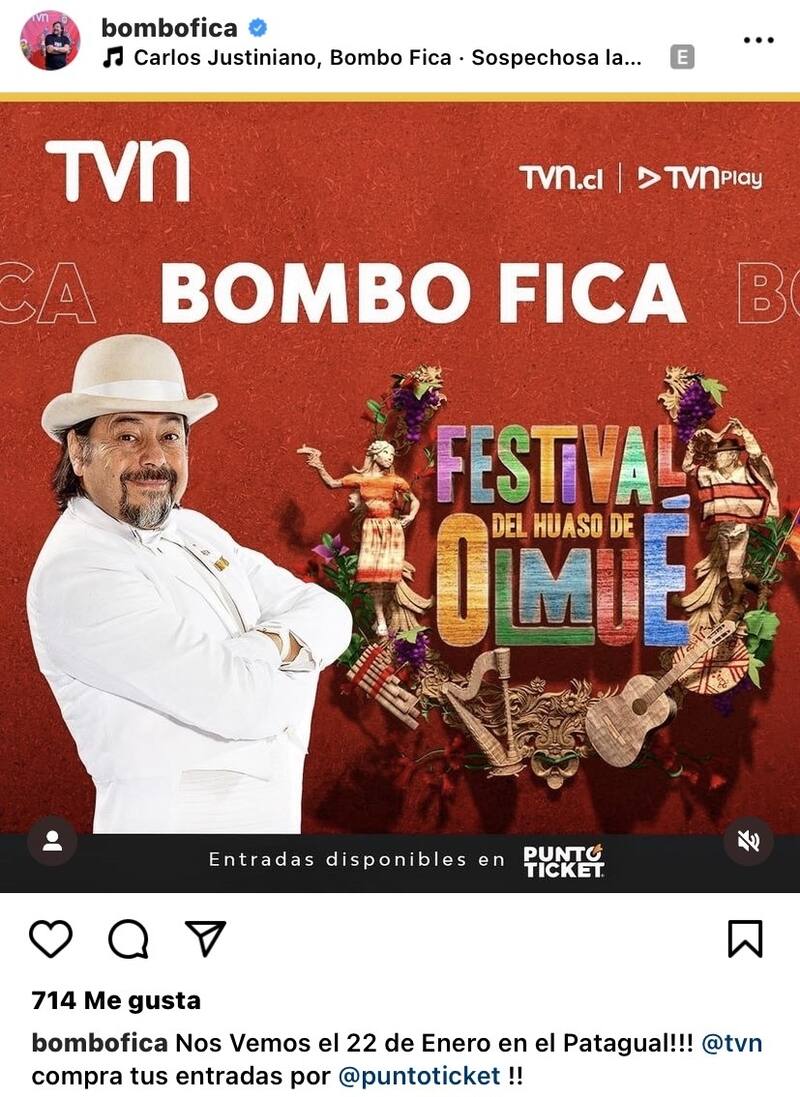Open the bombofica username at top
Viewport: 800px width, 1097px height.
click(168, 27)
